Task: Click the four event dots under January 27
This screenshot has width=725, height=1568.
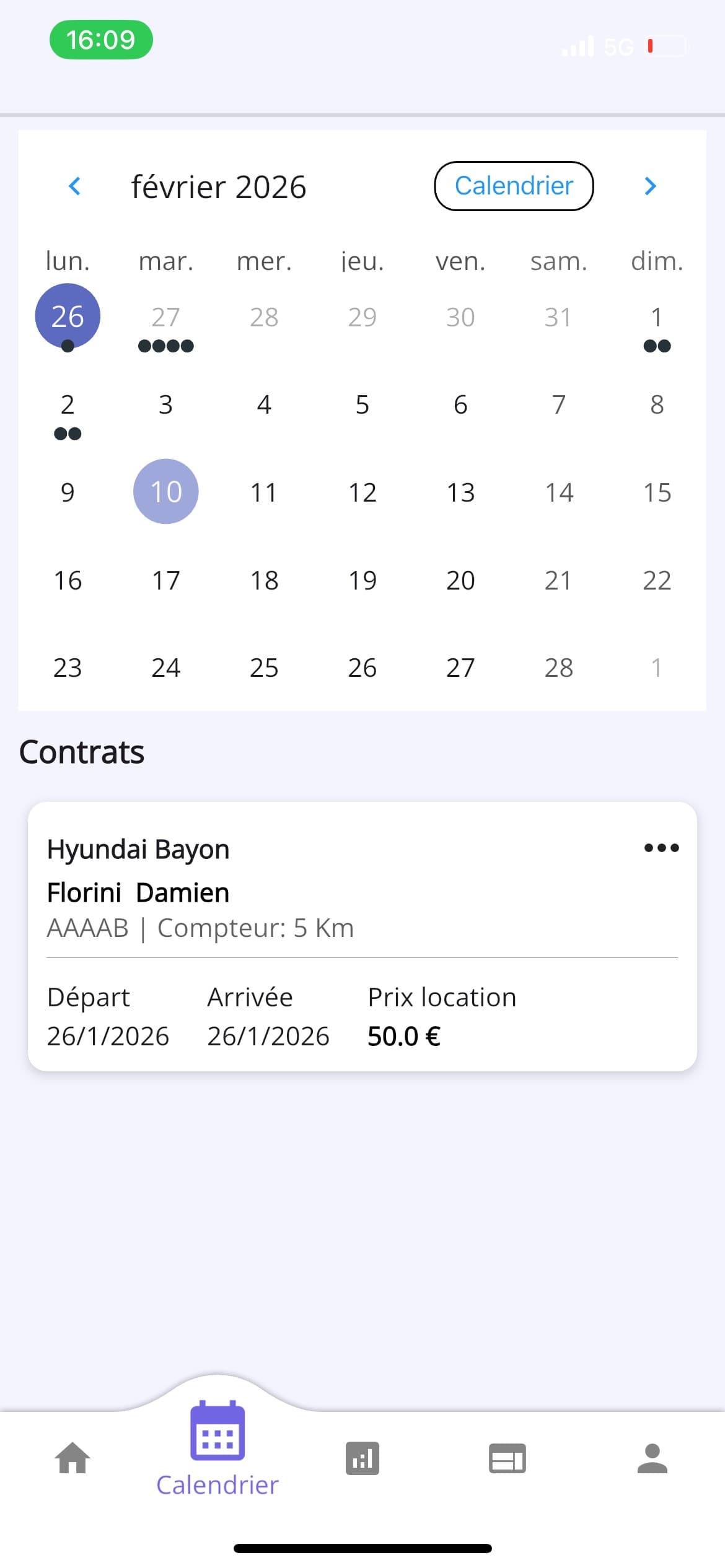Action: coord(165,347)
